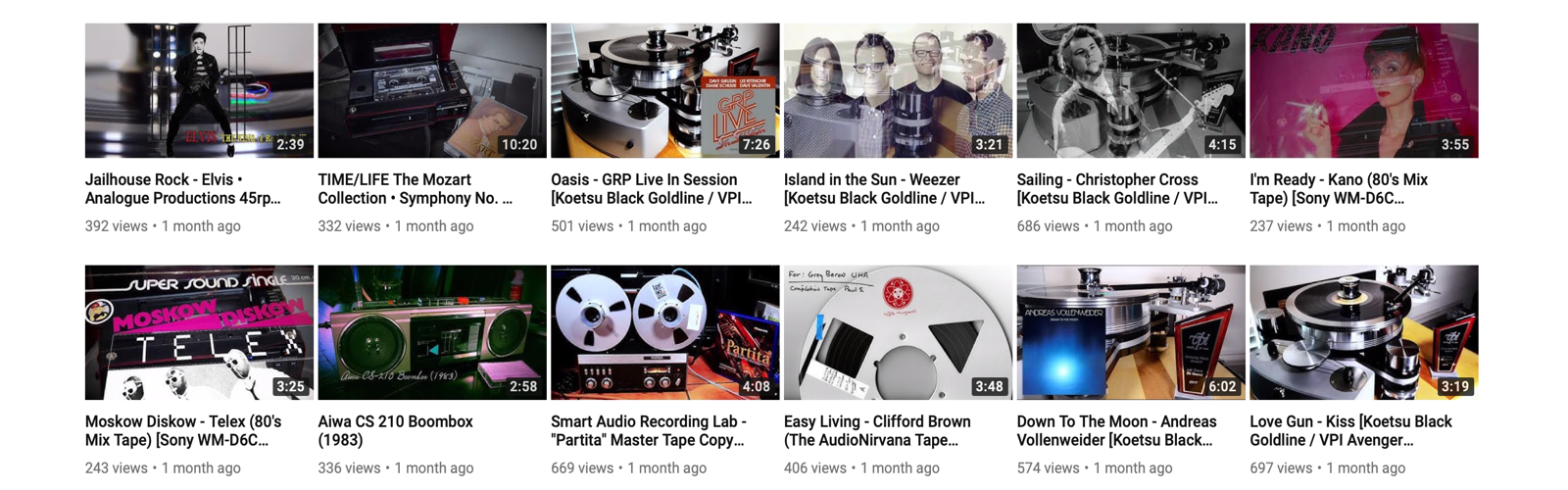Viewport: 1568px width, 490px height.
Task: Open Sailing - Christopher Cross video
Action: (1130, 90)
